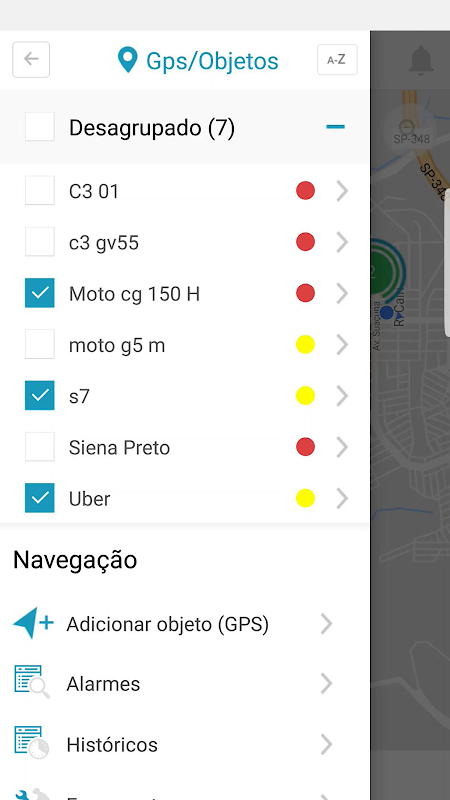Open the Históricos menu

tap(173, 744)
